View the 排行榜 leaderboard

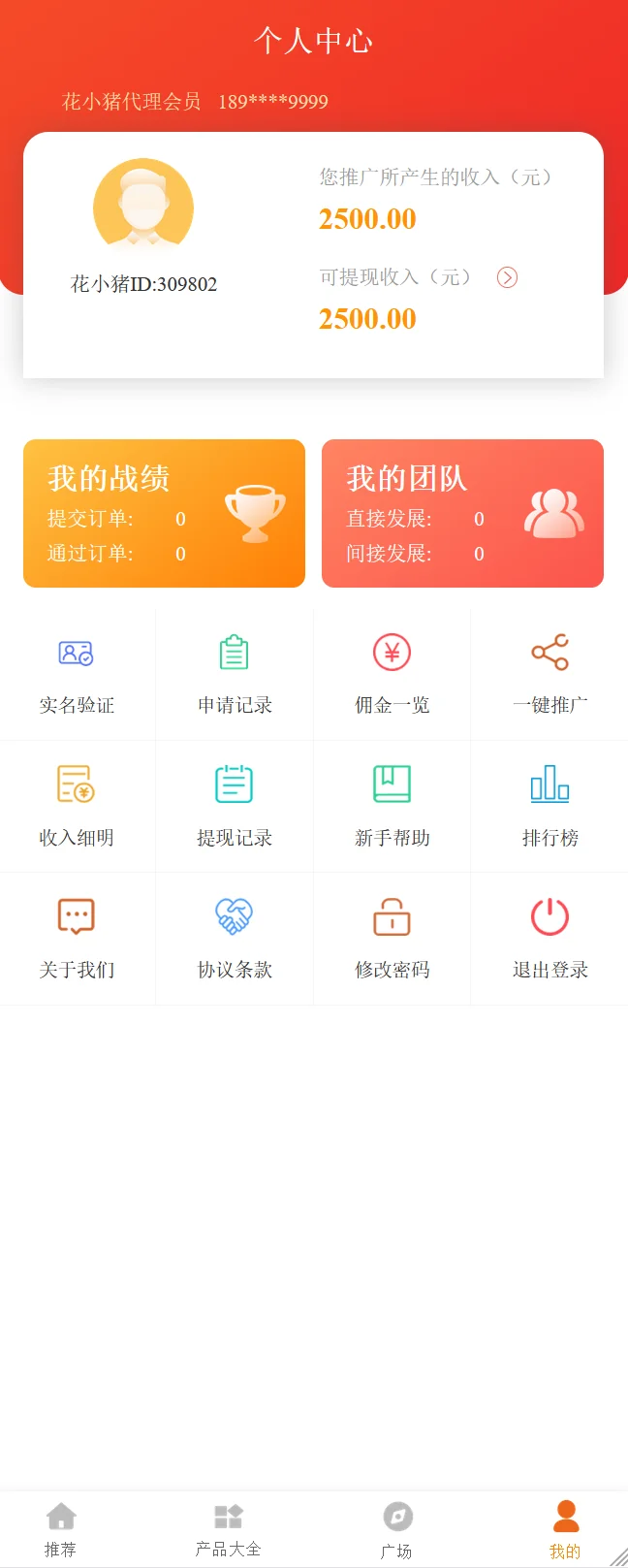click(x=549, y=806)
